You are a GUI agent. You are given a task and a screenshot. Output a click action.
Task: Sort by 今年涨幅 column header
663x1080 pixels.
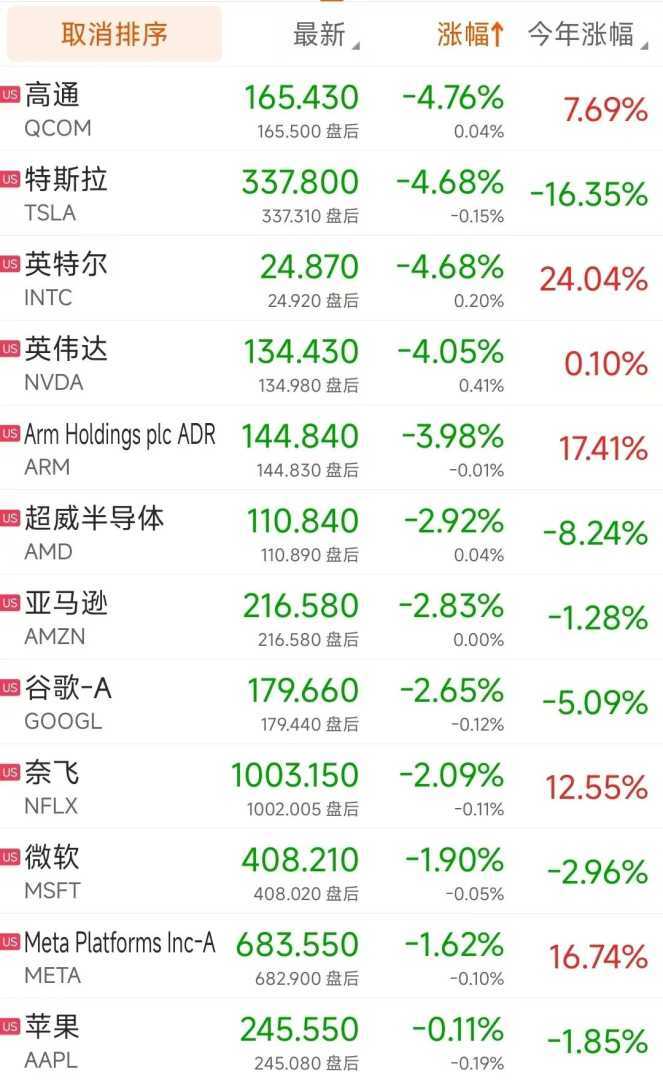(585, 35)
